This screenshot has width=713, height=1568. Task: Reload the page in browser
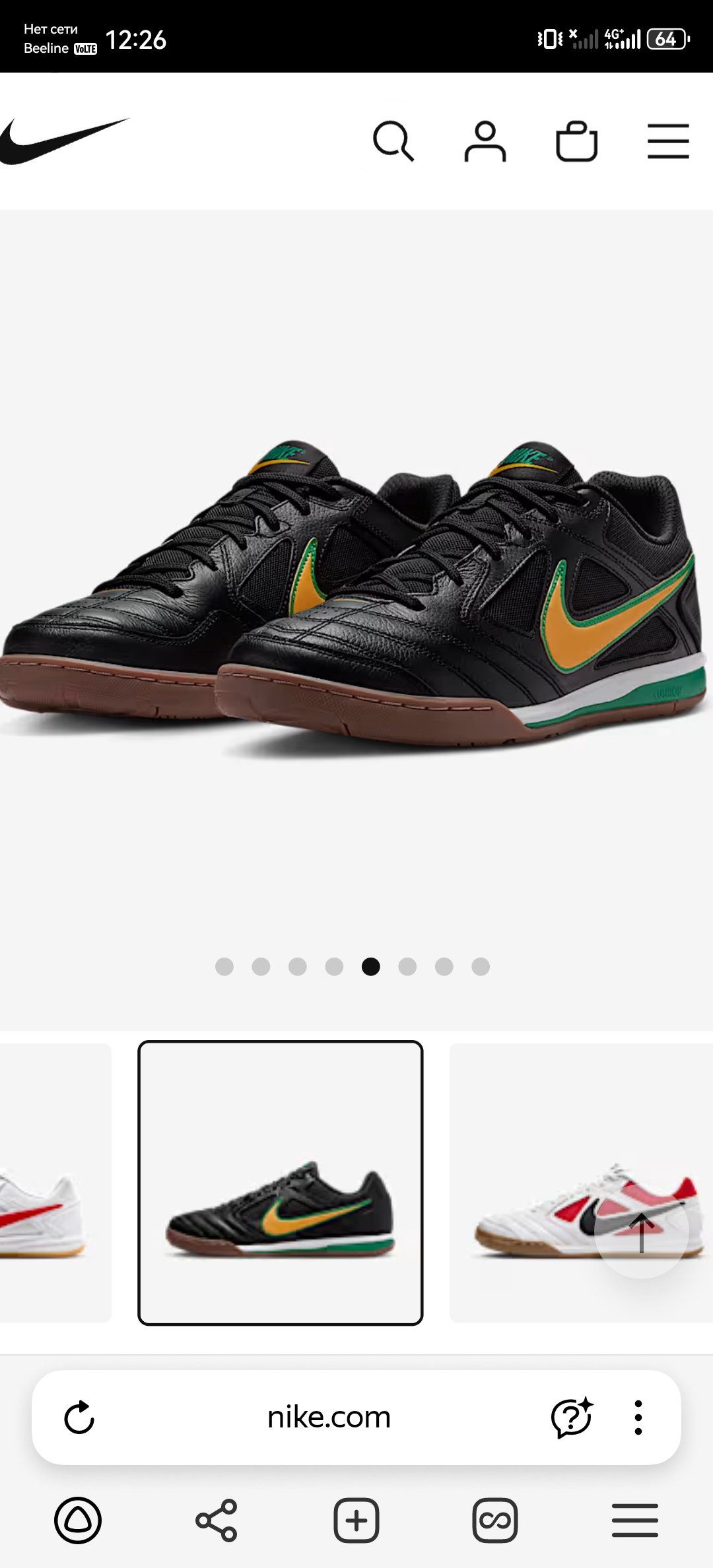tap(79, 1418)
